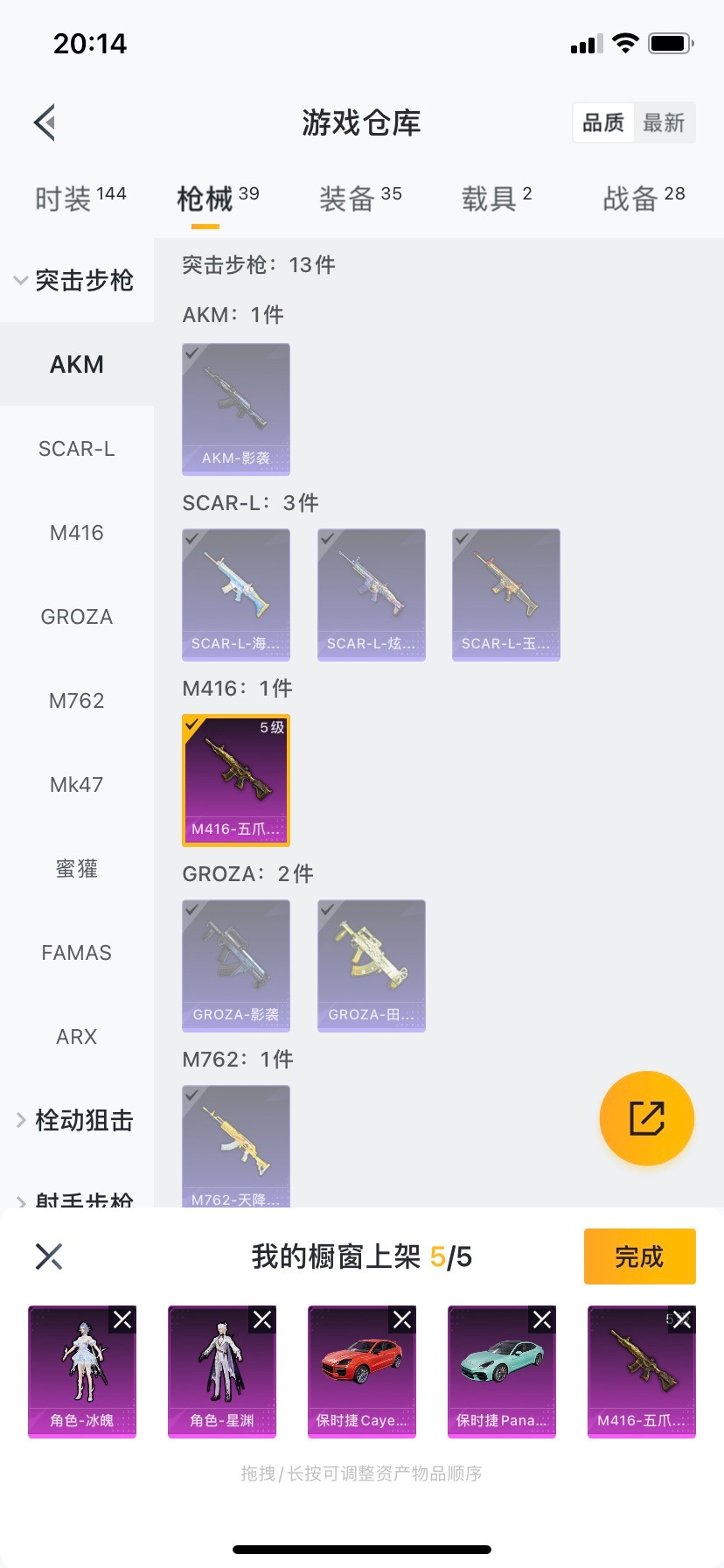Select the AKM-影袭 skin tile
The width and height of the screenshot is (724, 1568).
pos(236,409)
